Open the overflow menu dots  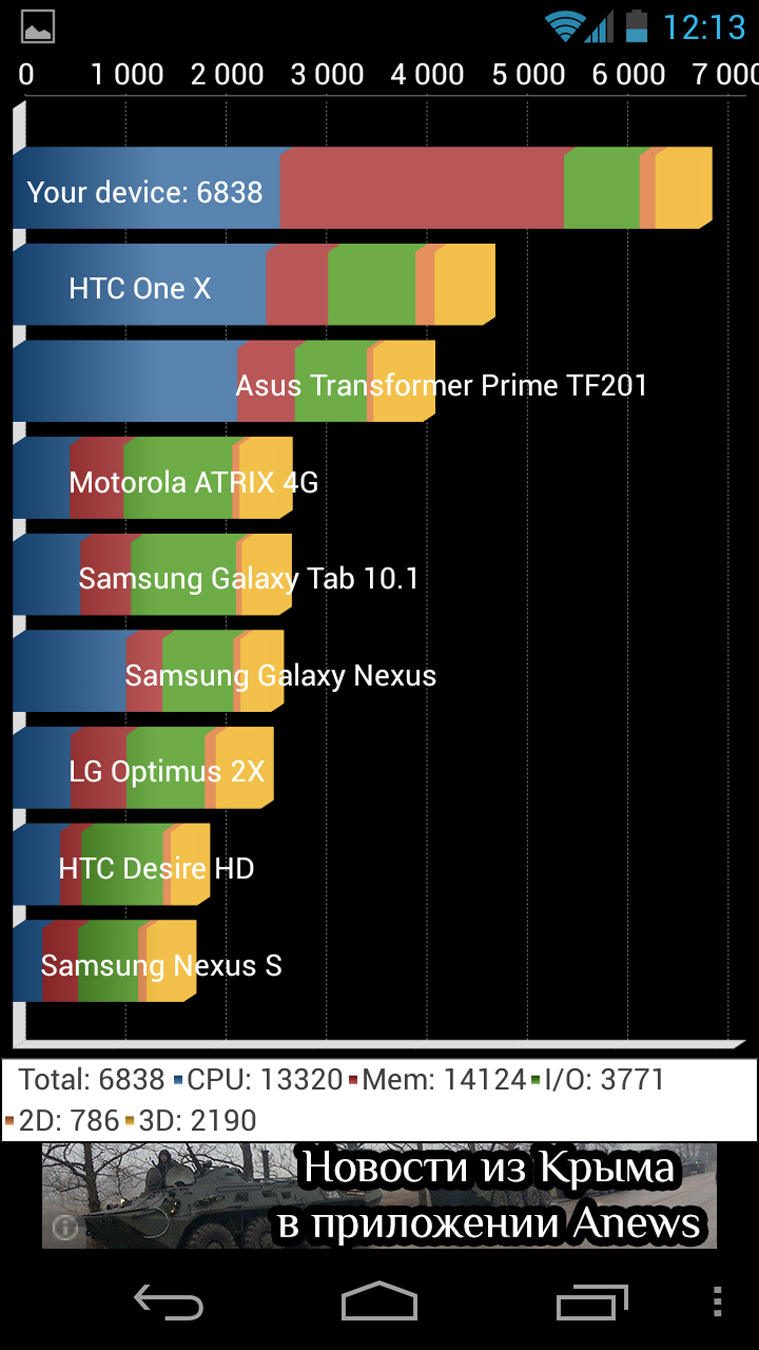tap(717, 1302)
